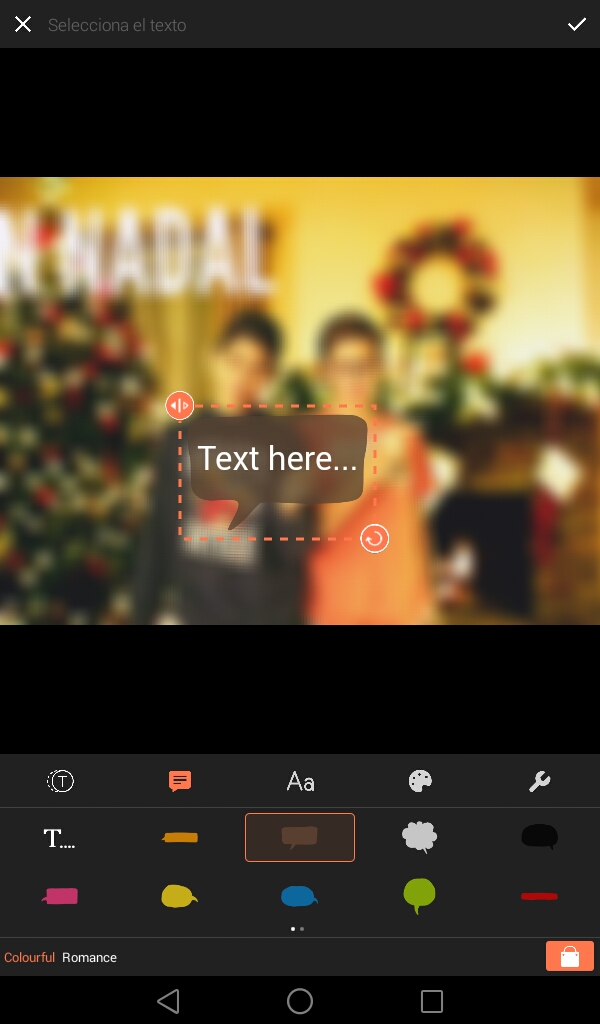This screenshot has height=1024, width=600.
Task: Pick the black speech bubble
Action: tap(539, 837)
